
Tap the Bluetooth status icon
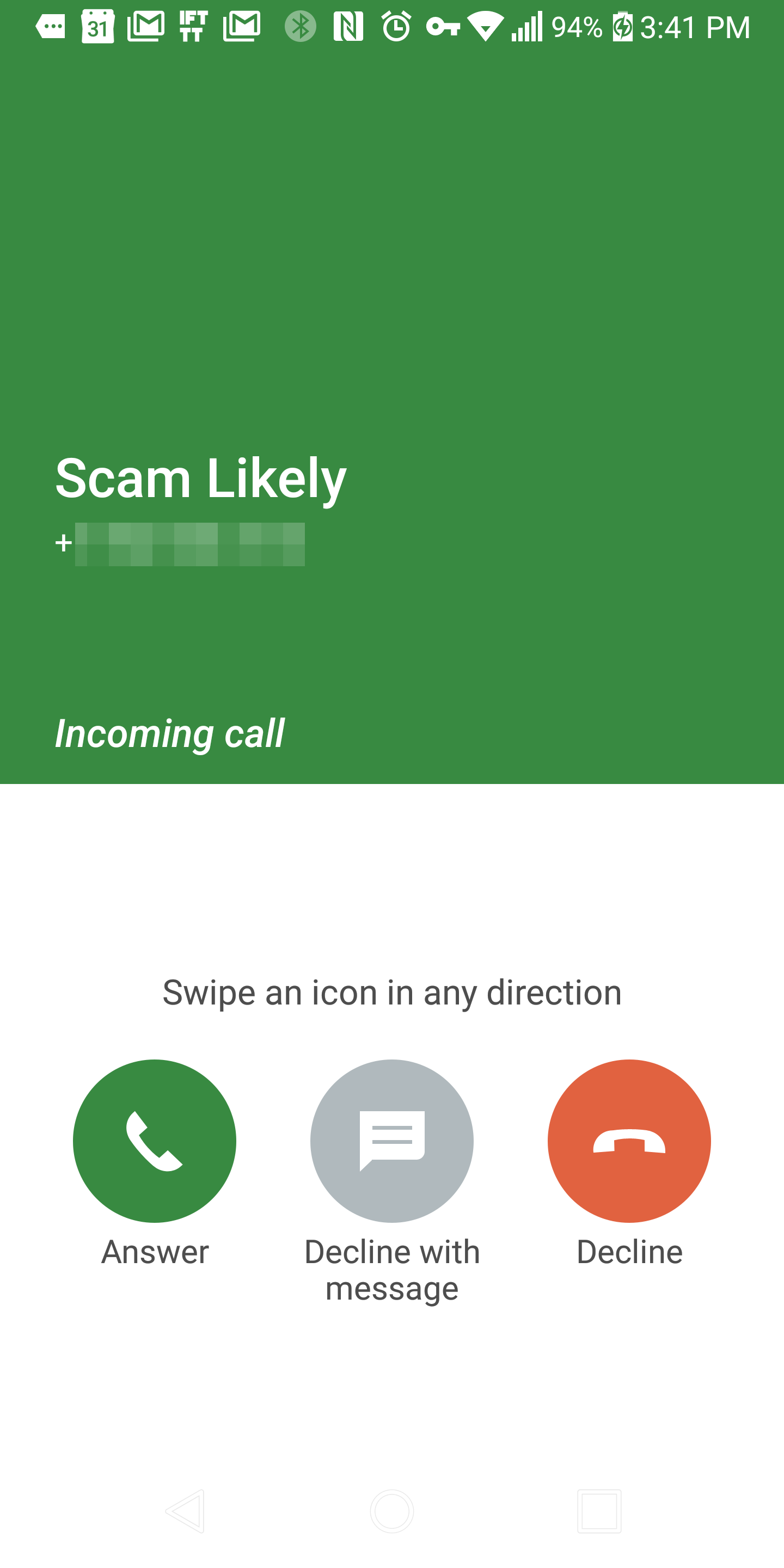coord(299,26)
